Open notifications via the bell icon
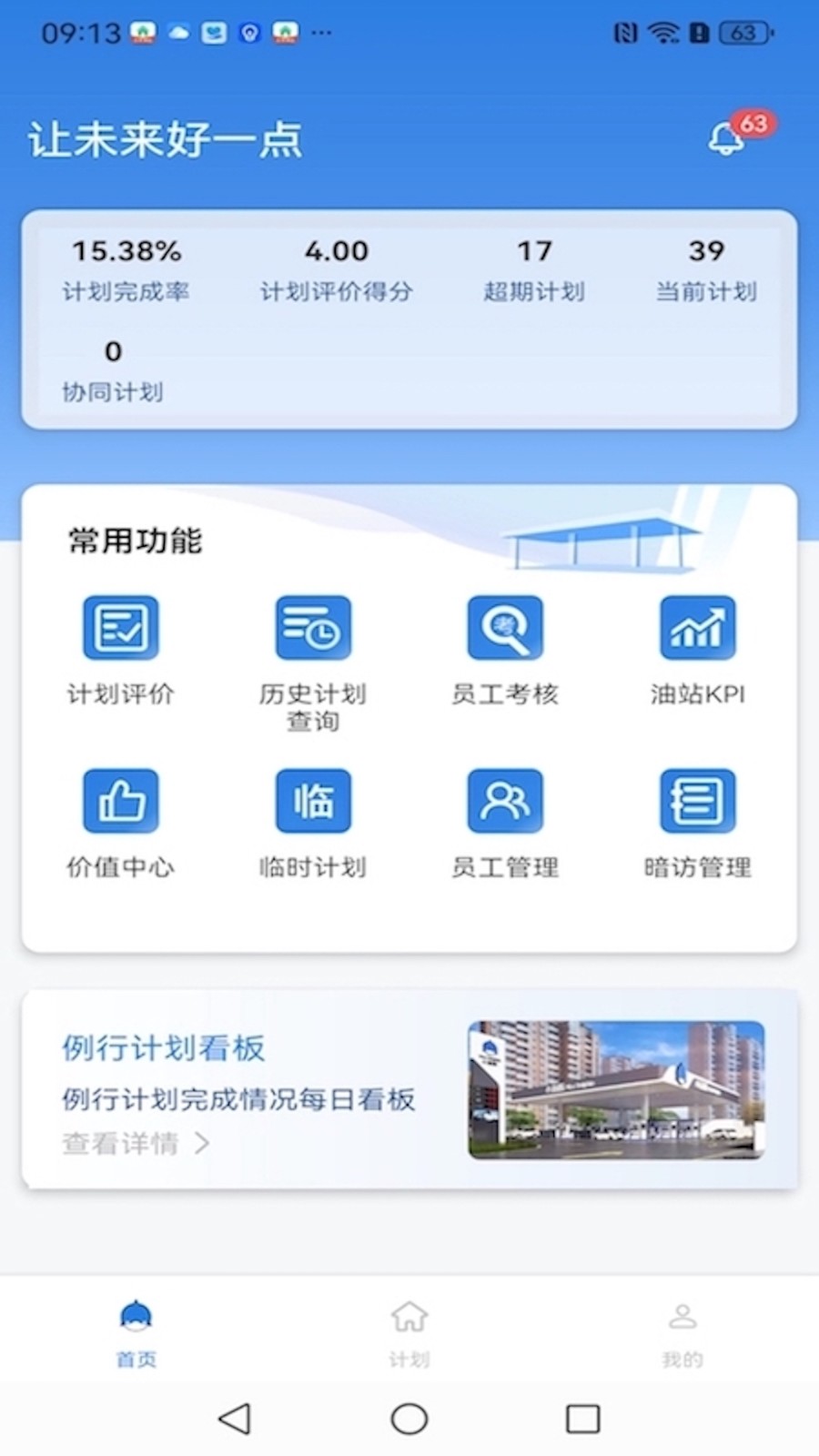The image size is (819, 1456). pos(725,138)
